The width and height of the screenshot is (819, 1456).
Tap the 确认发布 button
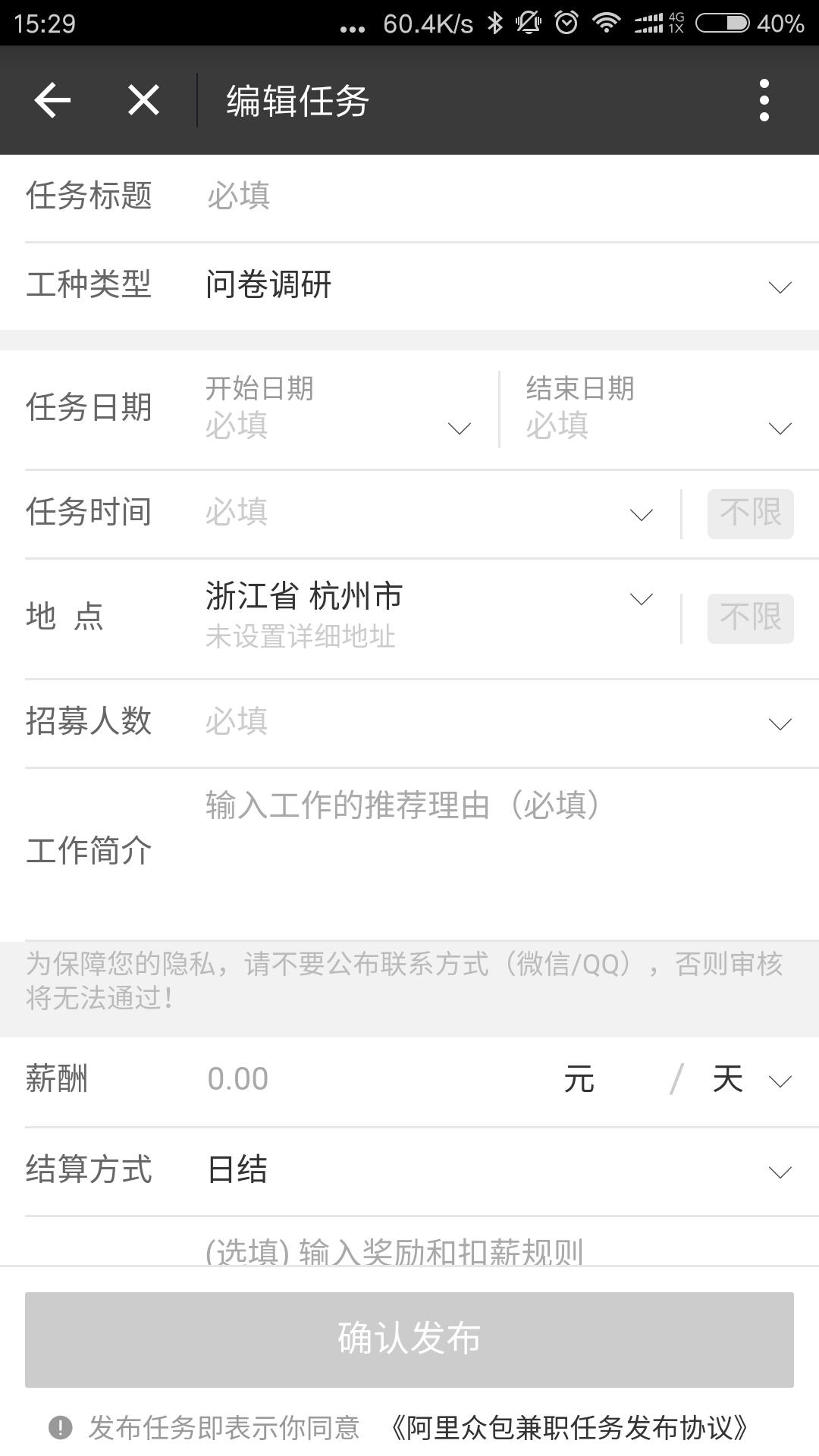(x=409, y=1339)
